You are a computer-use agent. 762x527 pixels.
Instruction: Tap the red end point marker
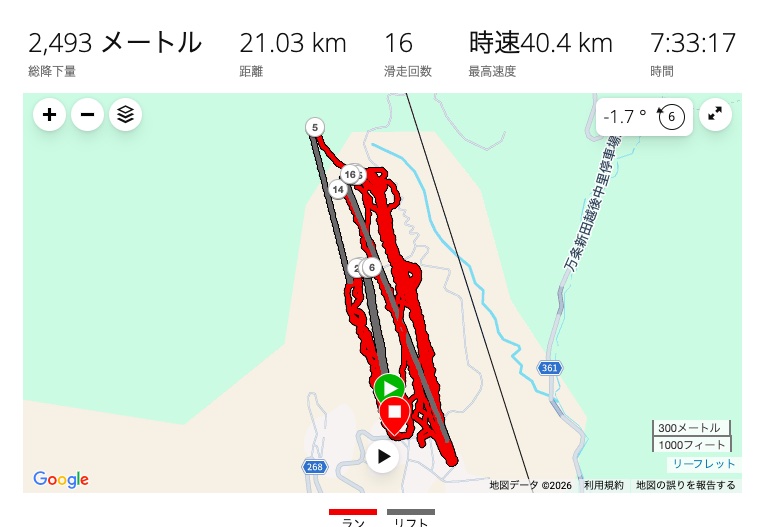(395, 412)
